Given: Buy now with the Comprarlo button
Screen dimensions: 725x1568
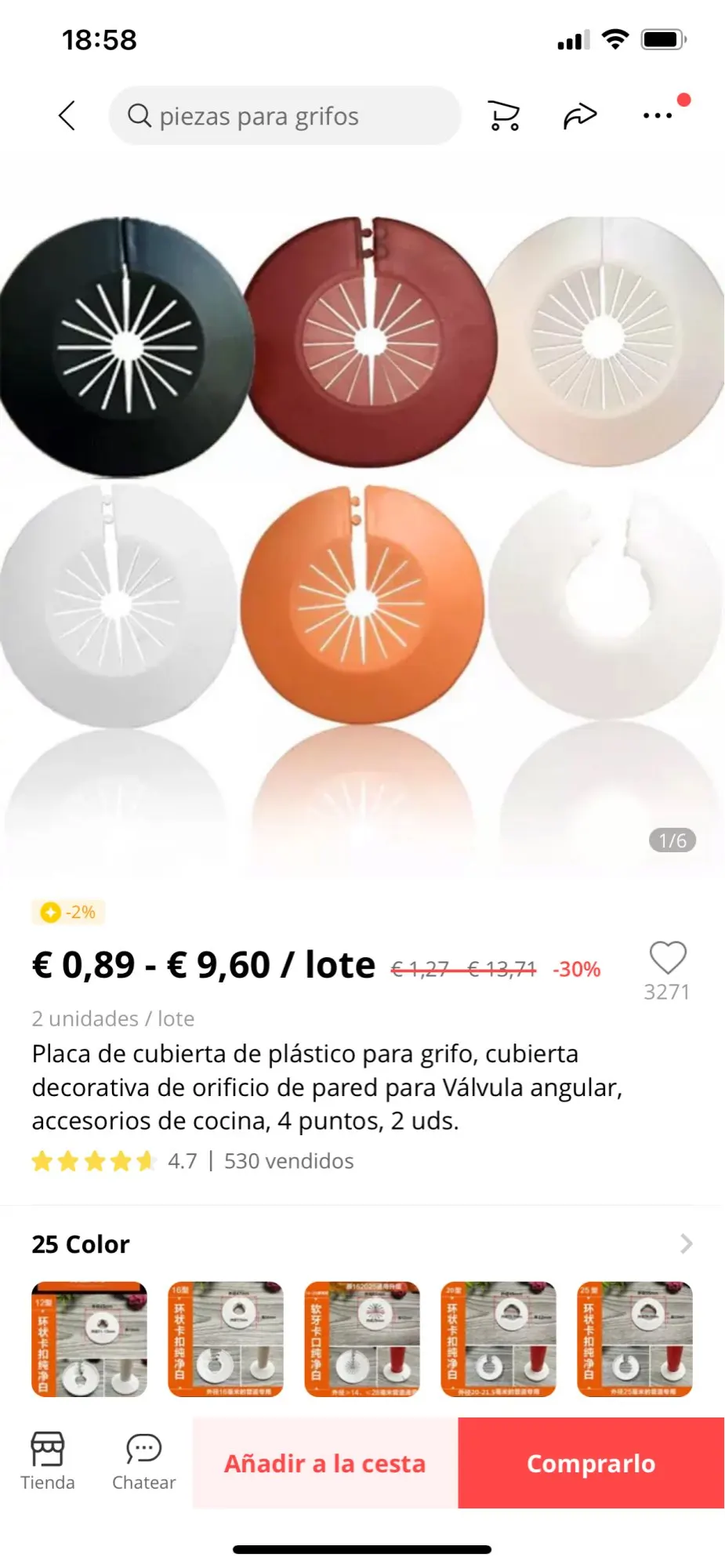Looking at the screenshot, I should pos(591,1463).
